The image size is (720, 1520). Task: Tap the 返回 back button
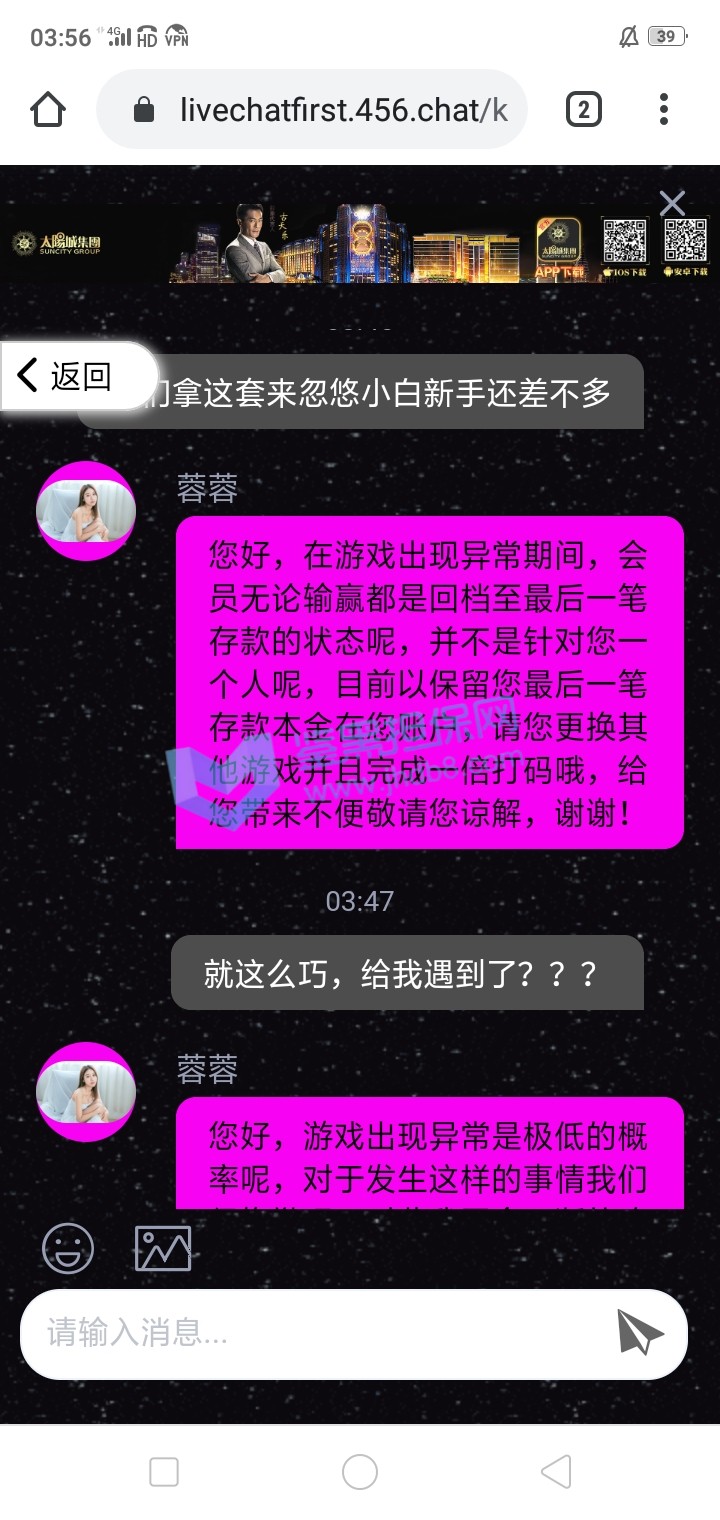tap(78, 376)
